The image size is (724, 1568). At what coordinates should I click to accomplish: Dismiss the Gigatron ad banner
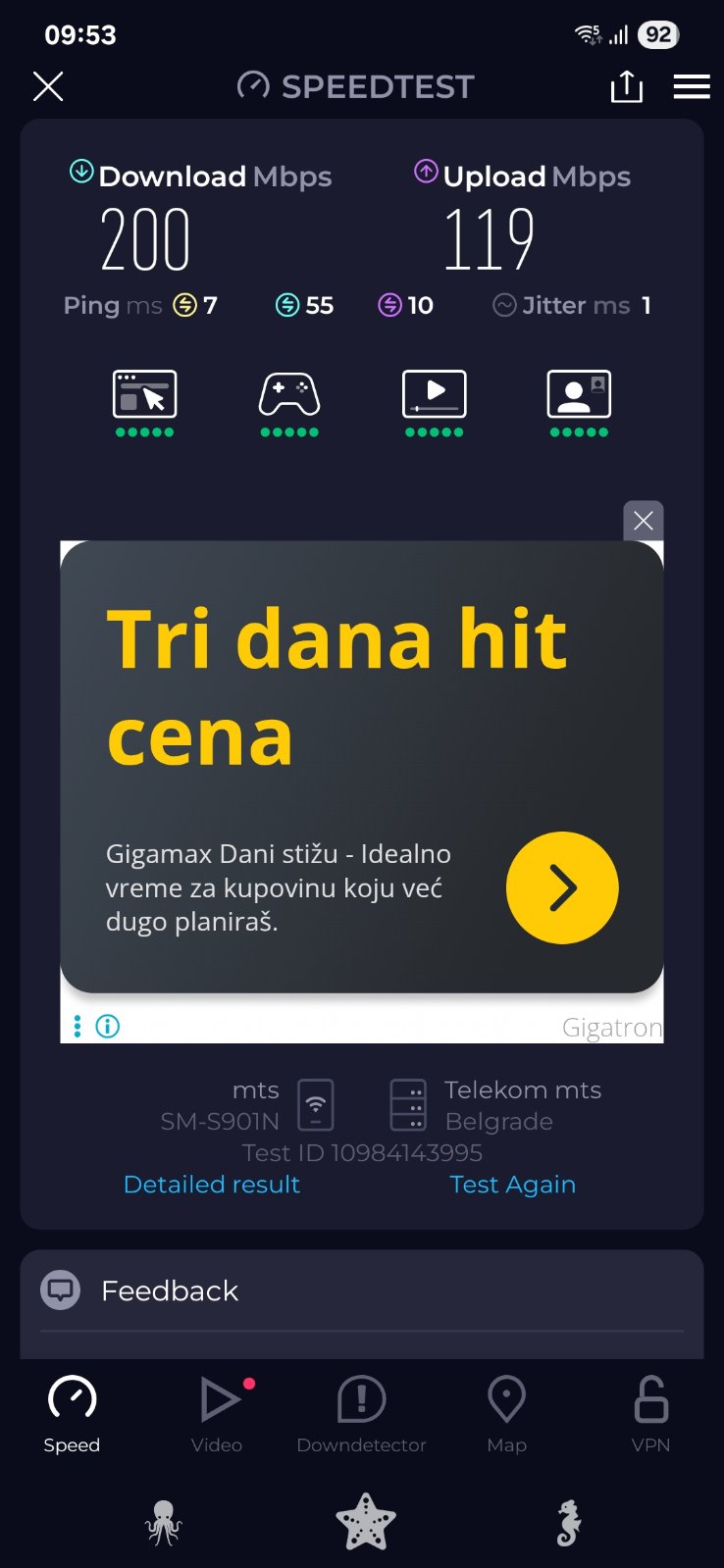tap(644, 521)
